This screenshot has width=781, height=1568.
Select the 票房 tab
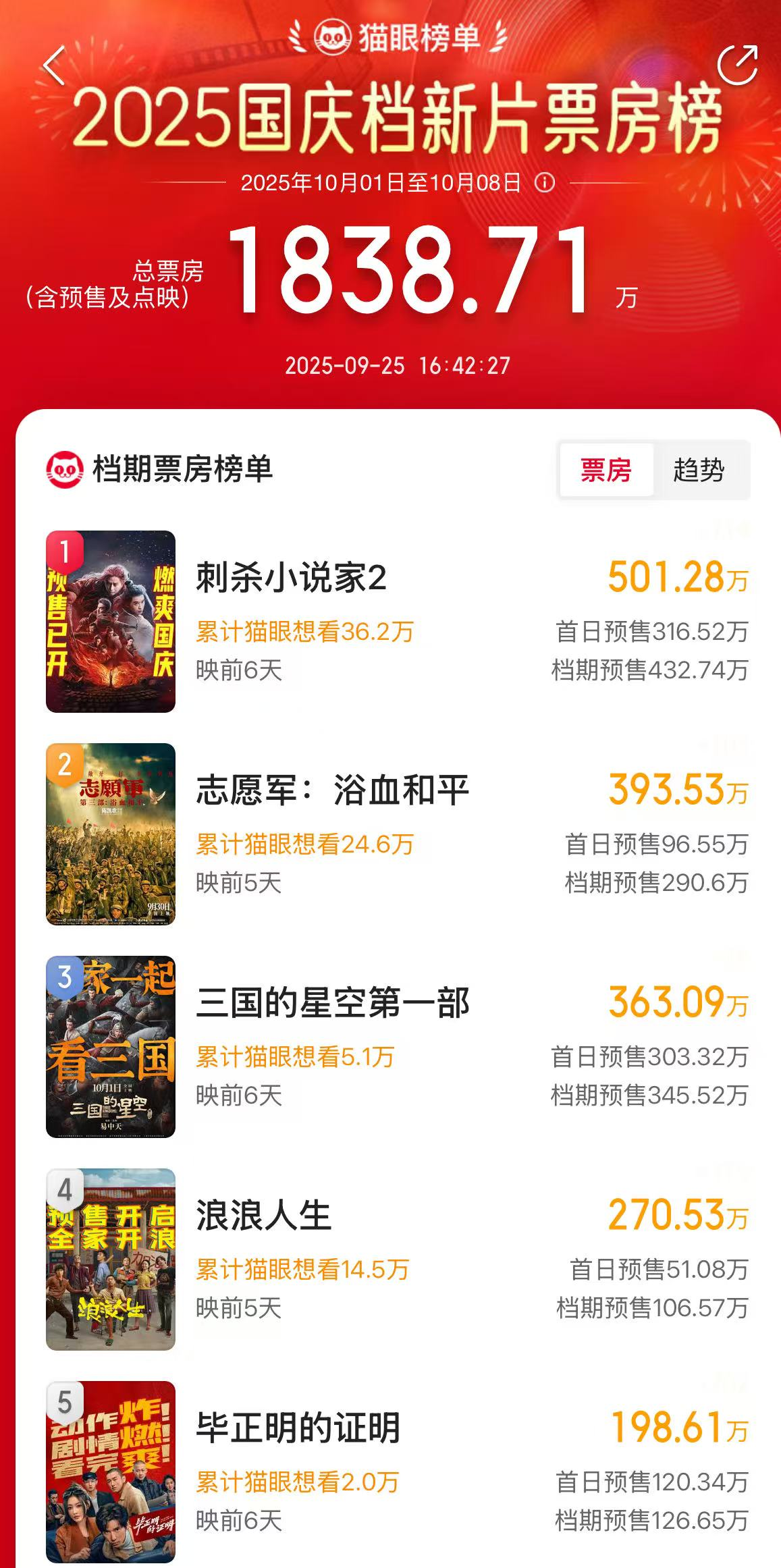[x=605, y=470]
